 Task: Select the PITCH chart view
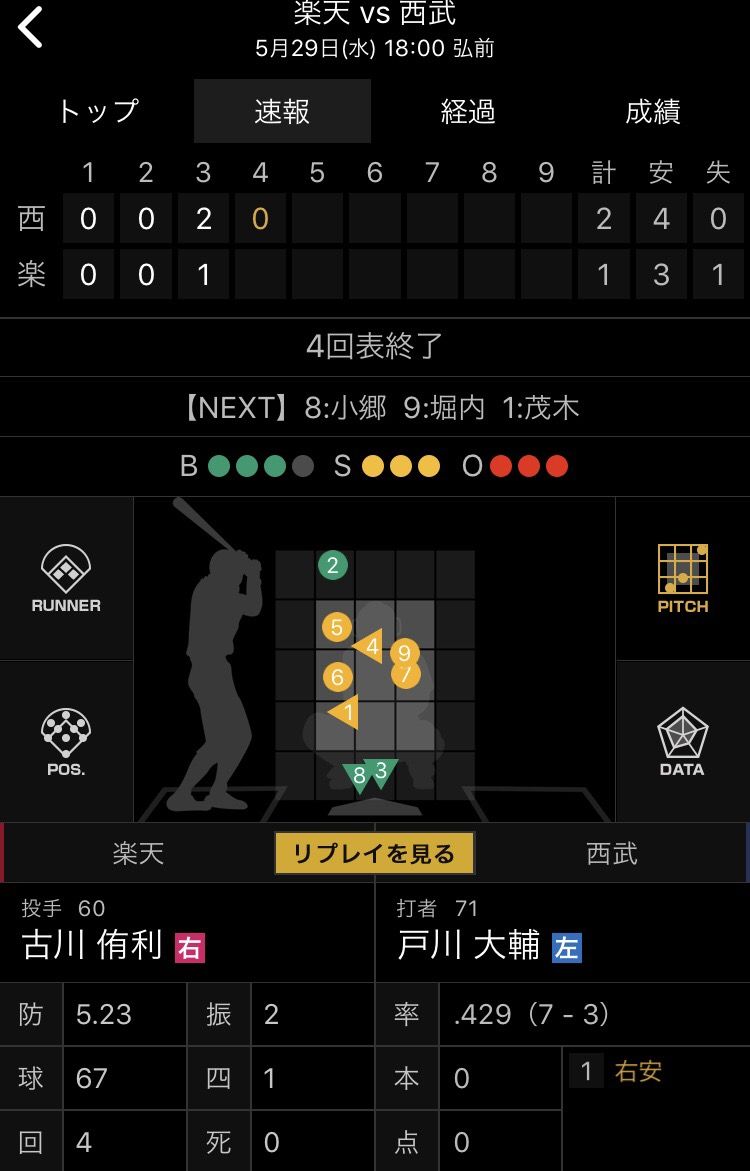pos(682,580)
